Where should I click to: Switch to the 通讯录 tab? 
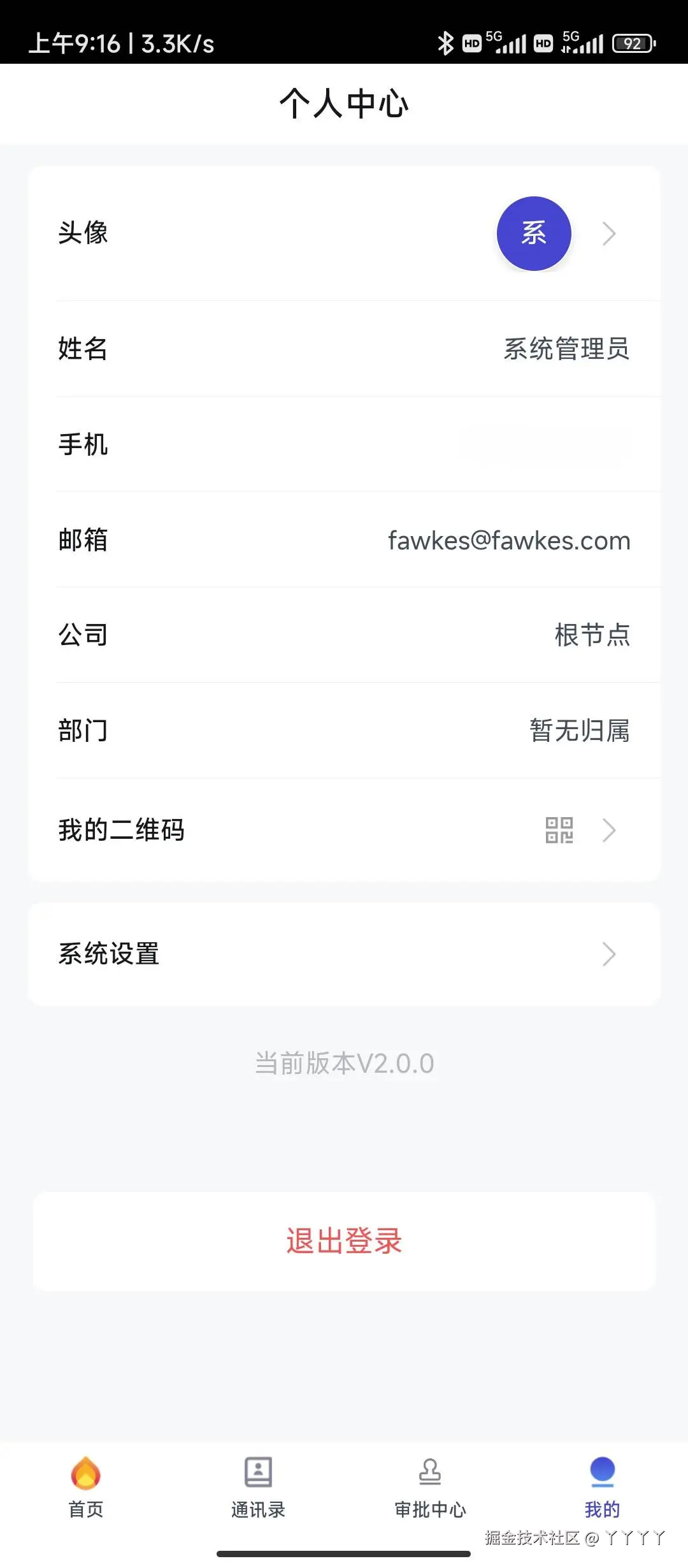click(258, 1486)
